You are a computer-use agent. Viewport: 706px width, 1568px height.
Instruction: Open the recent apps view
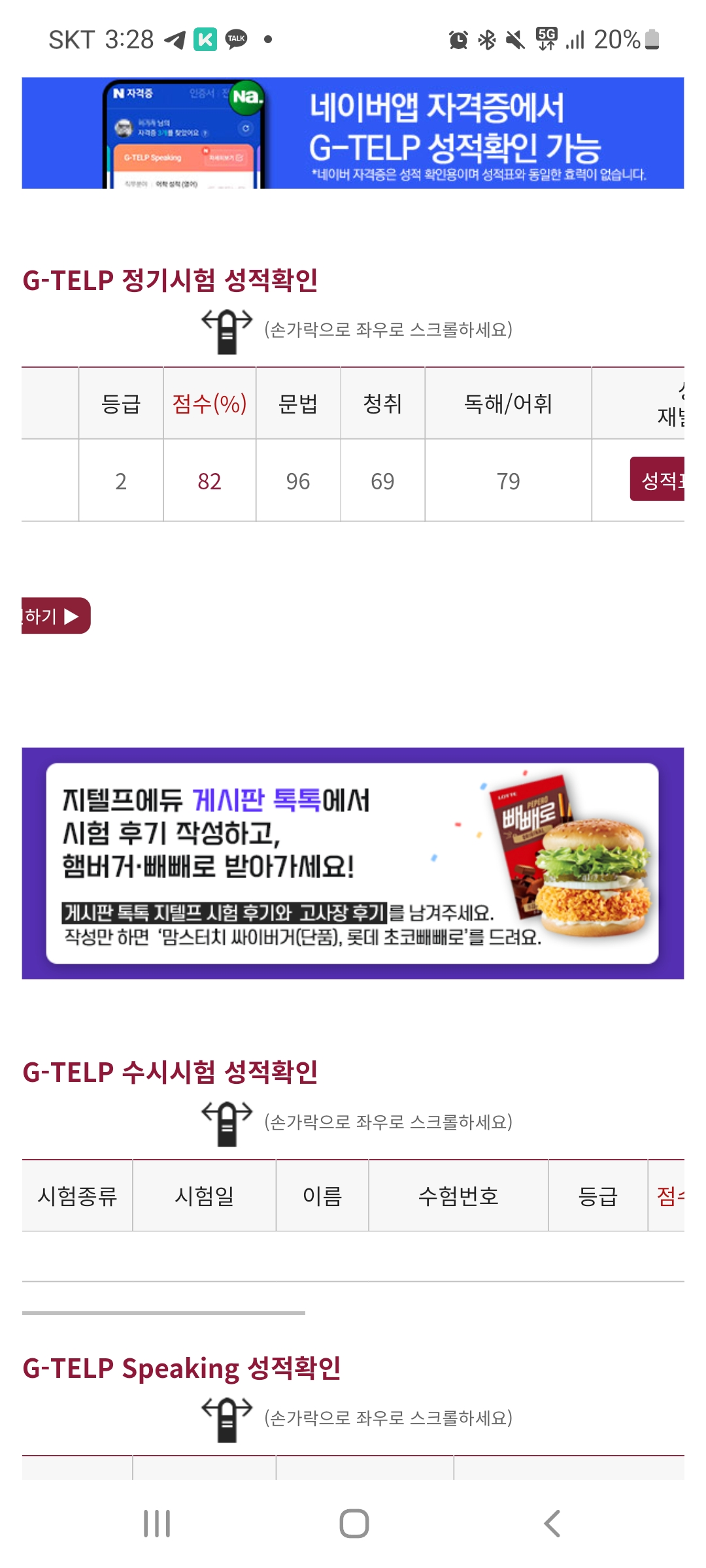[157, 1523]
